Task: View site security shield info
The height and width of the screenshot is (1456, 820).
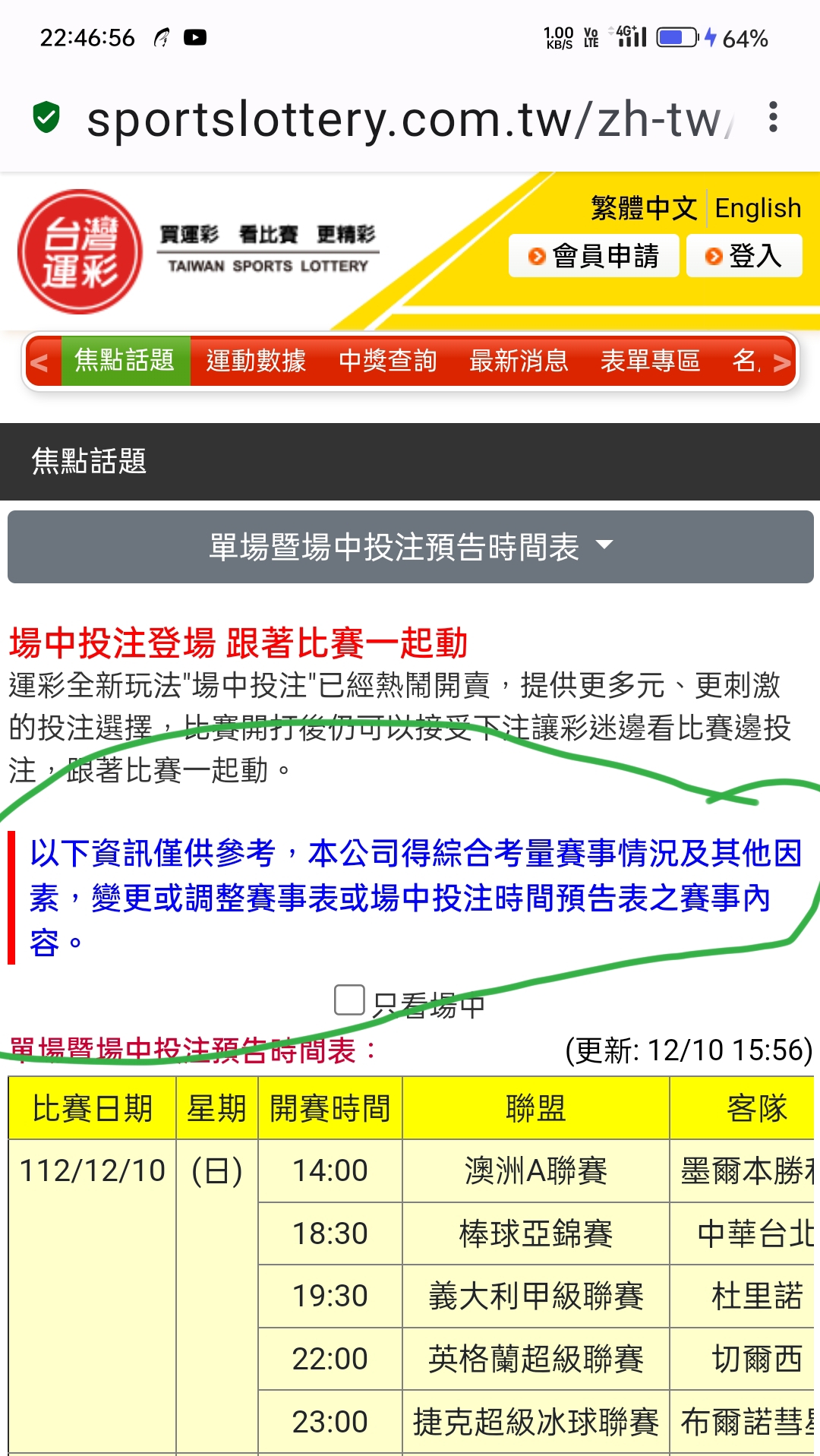Action: click(46, 118)
